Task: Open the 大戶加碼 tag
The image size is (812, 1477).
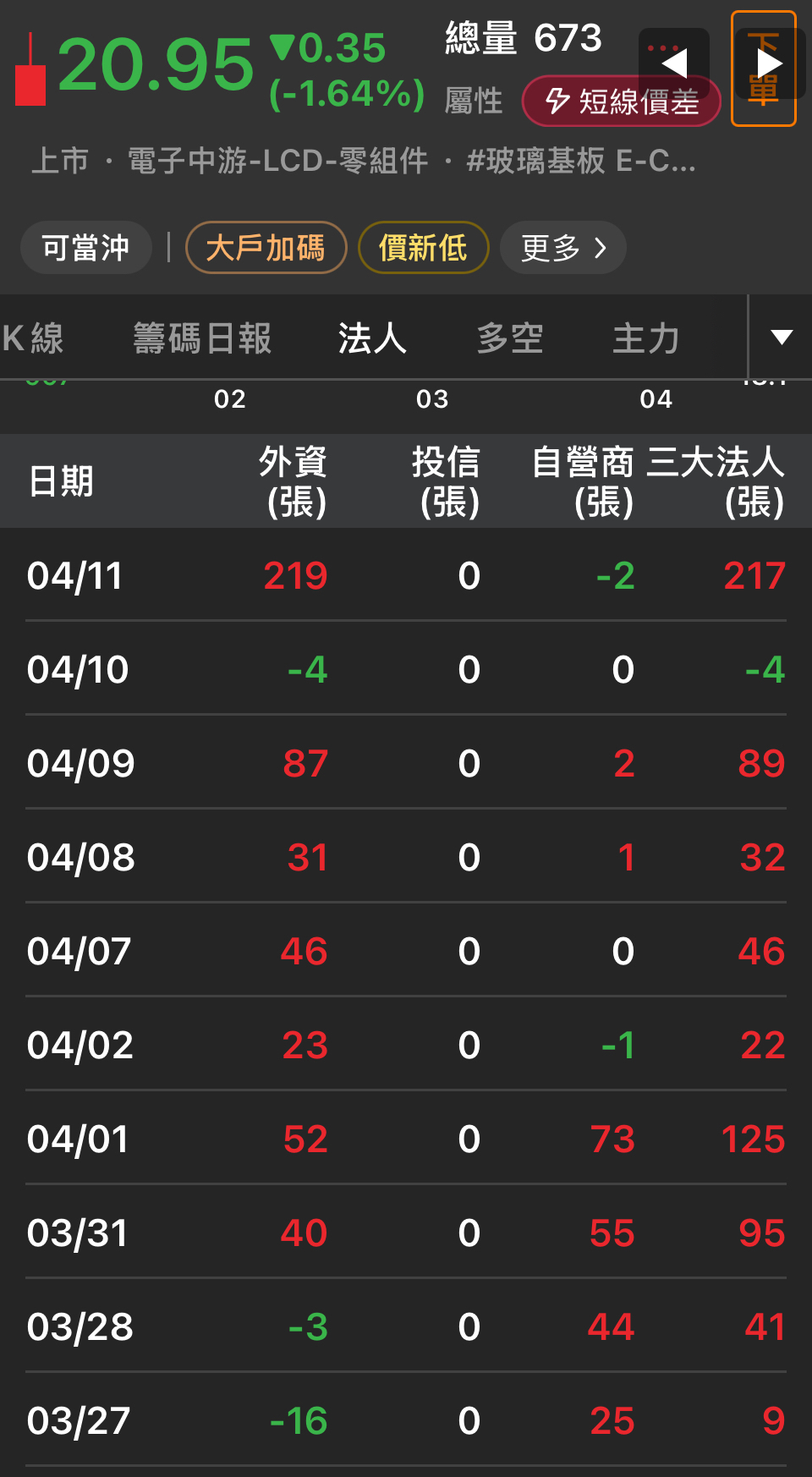Action: 266,248
